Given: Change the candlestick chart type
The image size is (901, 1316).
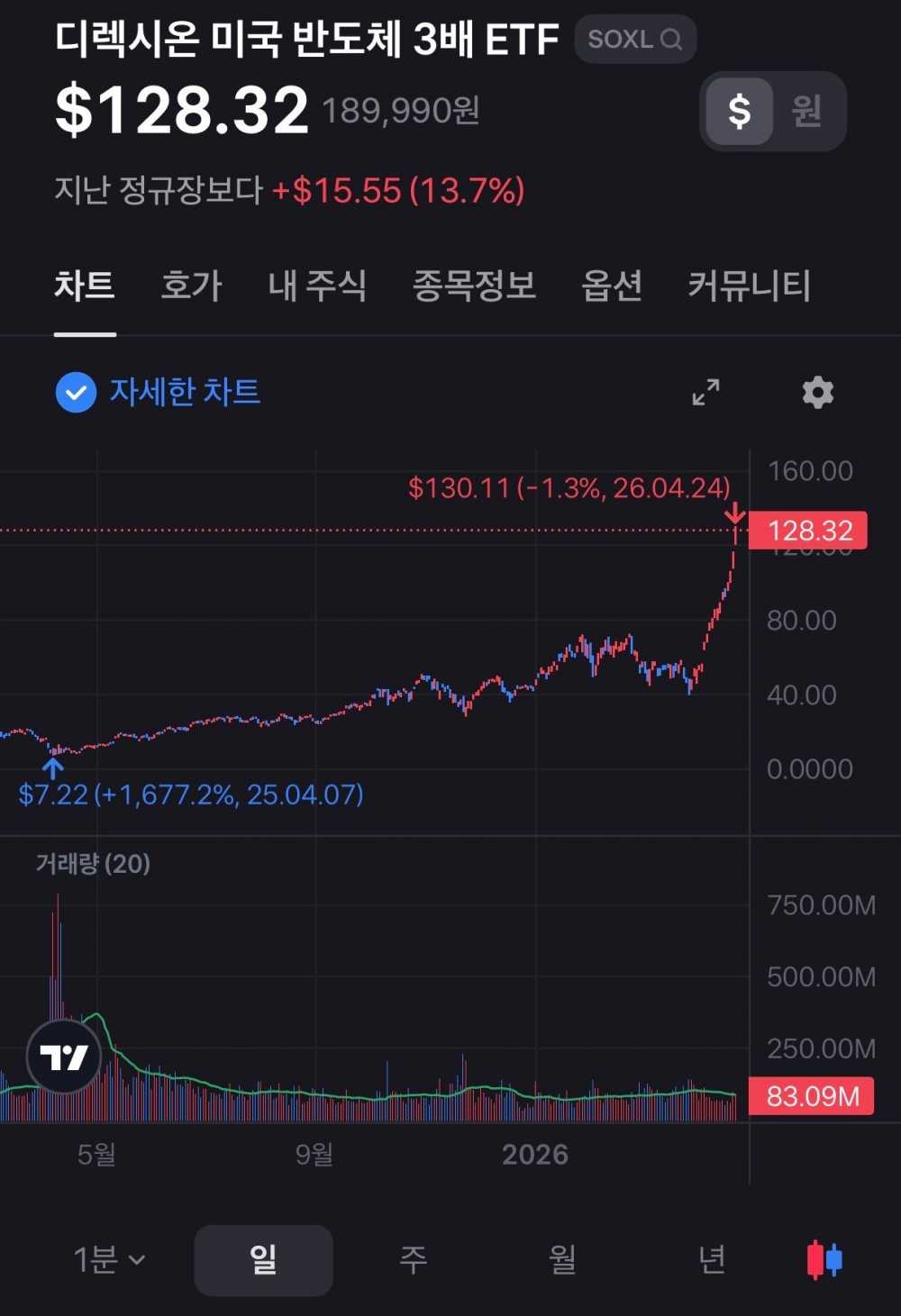Looking at the screenshot, I should 824,1259.
